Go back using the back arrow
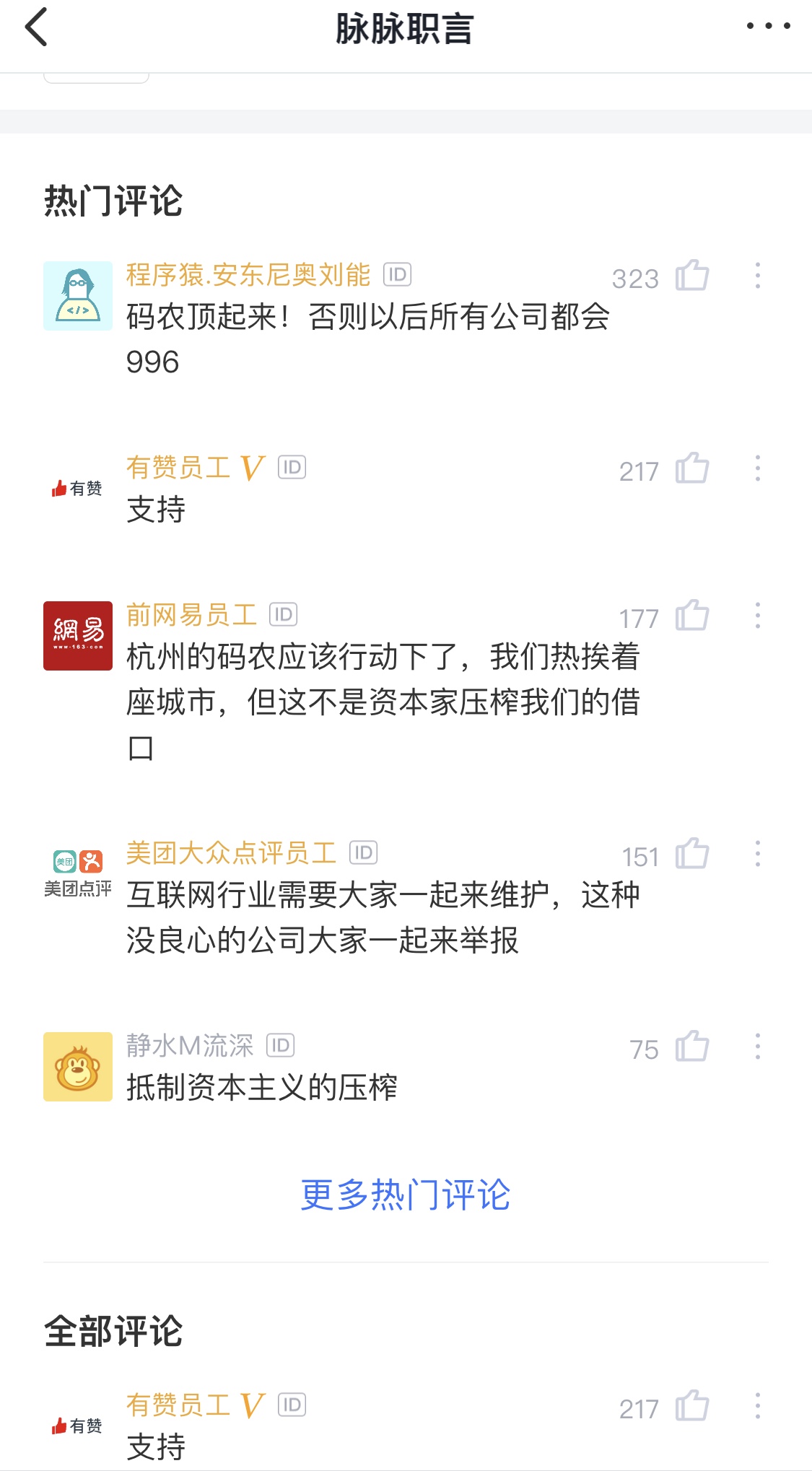 36,27
